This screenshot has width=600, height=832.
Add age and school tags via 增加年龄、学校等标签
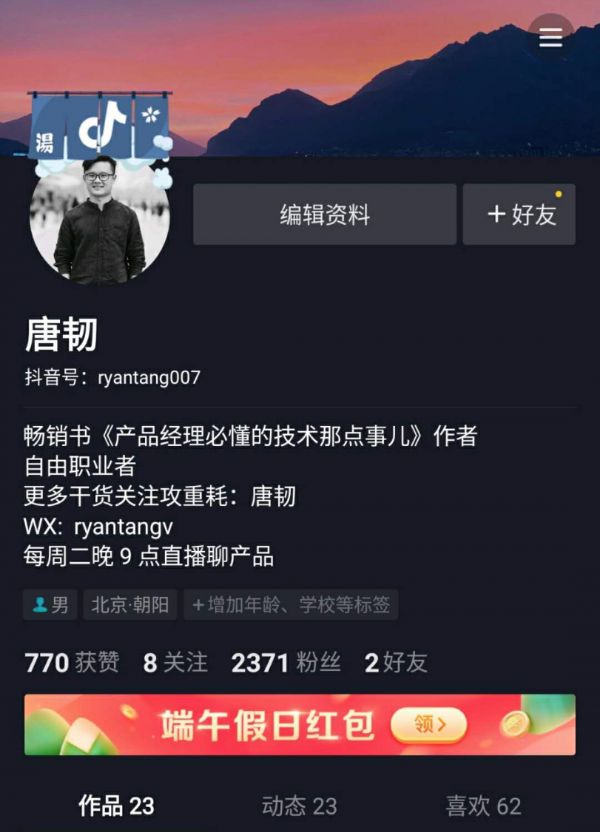[291, 605]
